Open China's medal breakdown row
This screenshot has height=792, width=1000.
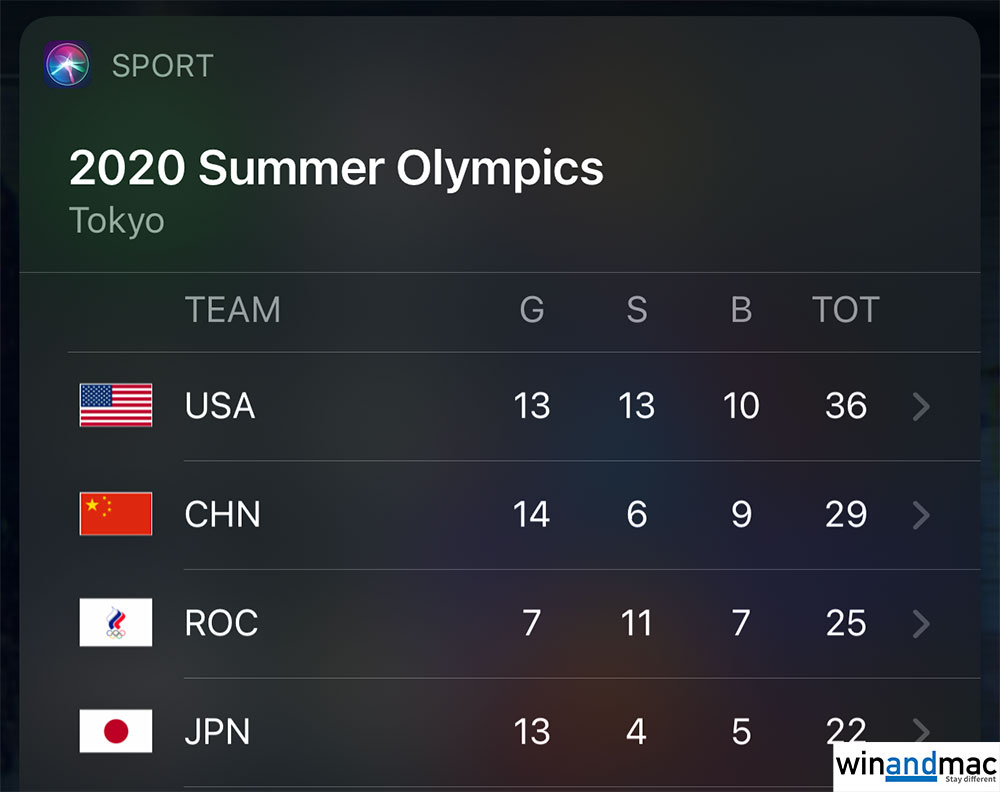point(500,515)
